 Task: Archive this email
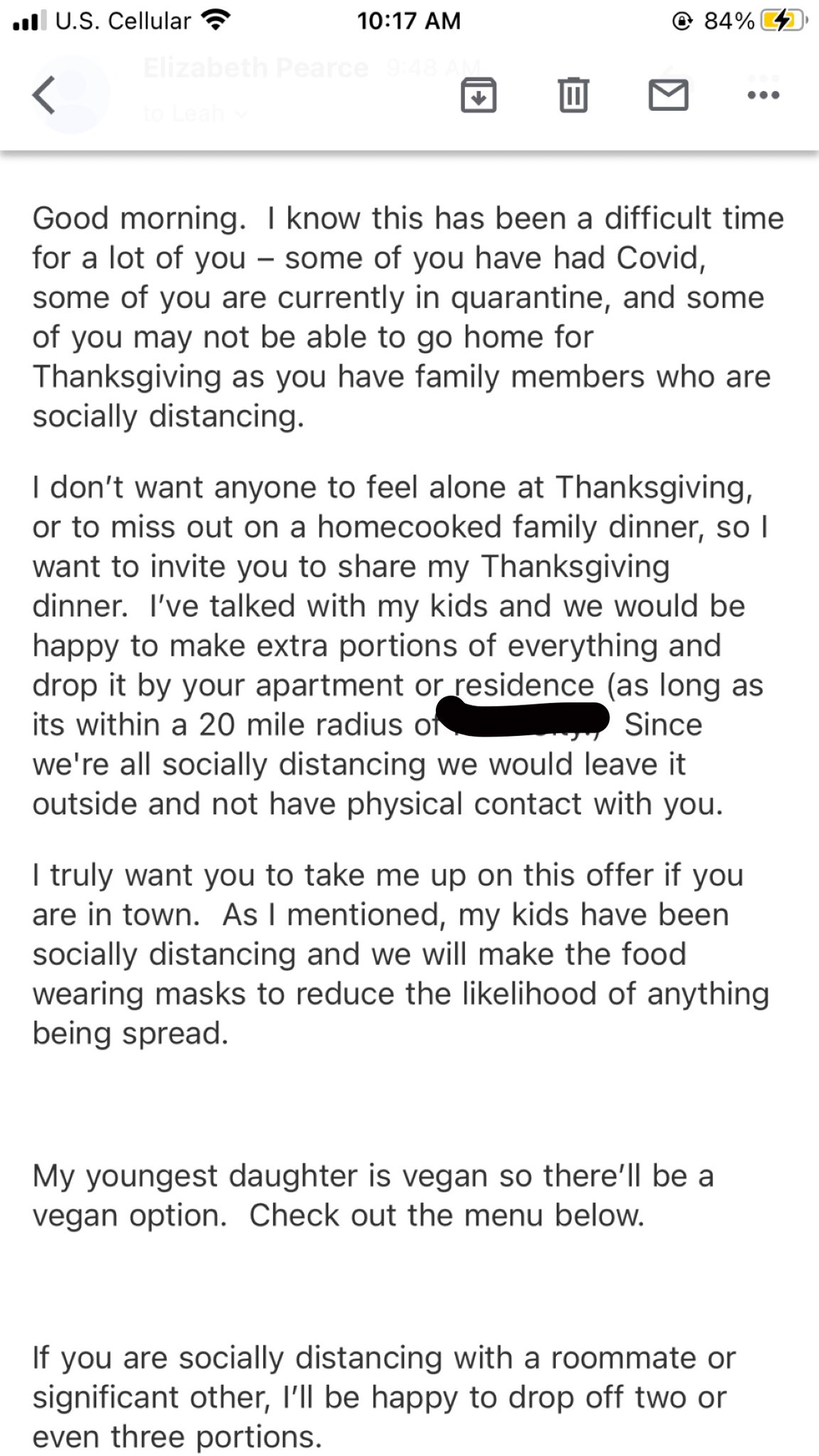point(478,95)
